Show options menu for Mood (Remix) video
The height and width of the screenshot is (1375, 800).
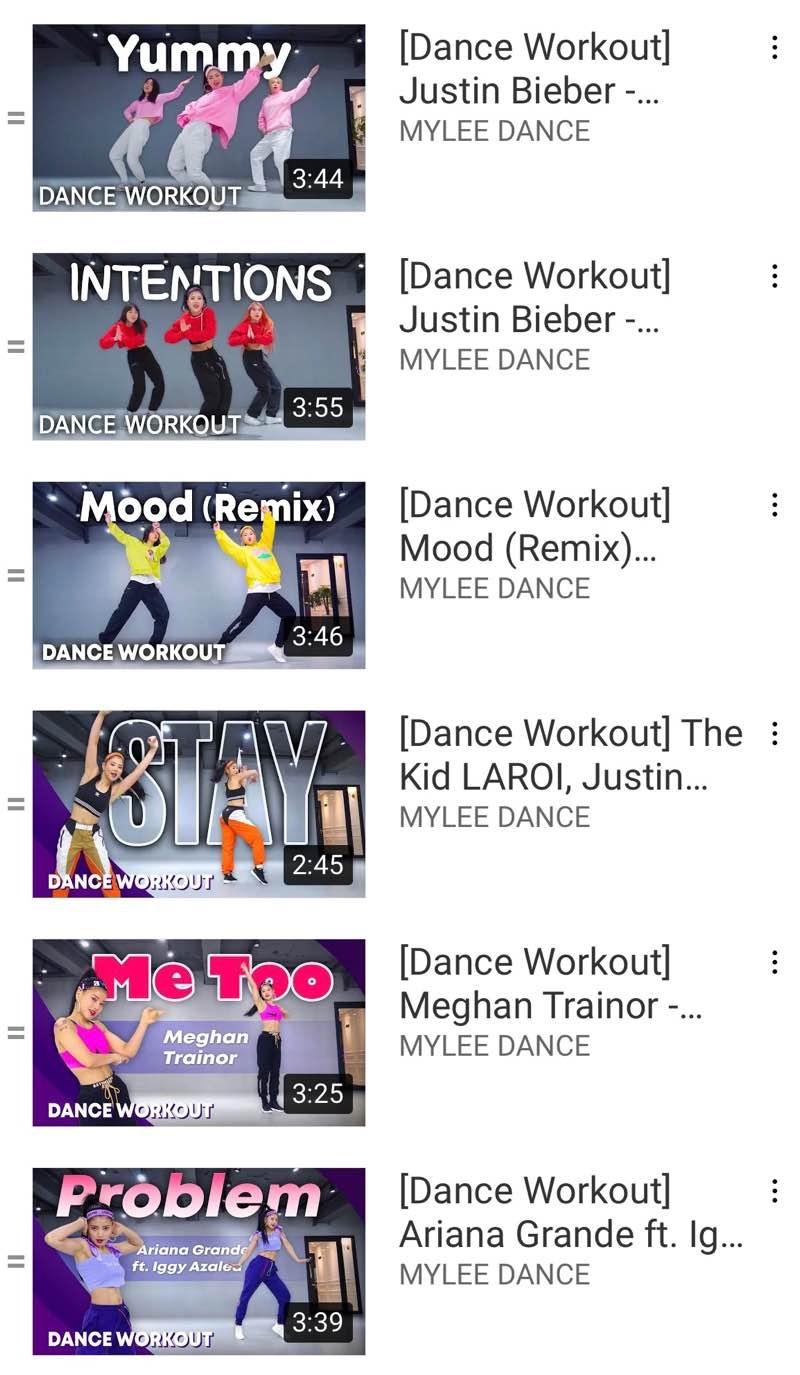774,505
